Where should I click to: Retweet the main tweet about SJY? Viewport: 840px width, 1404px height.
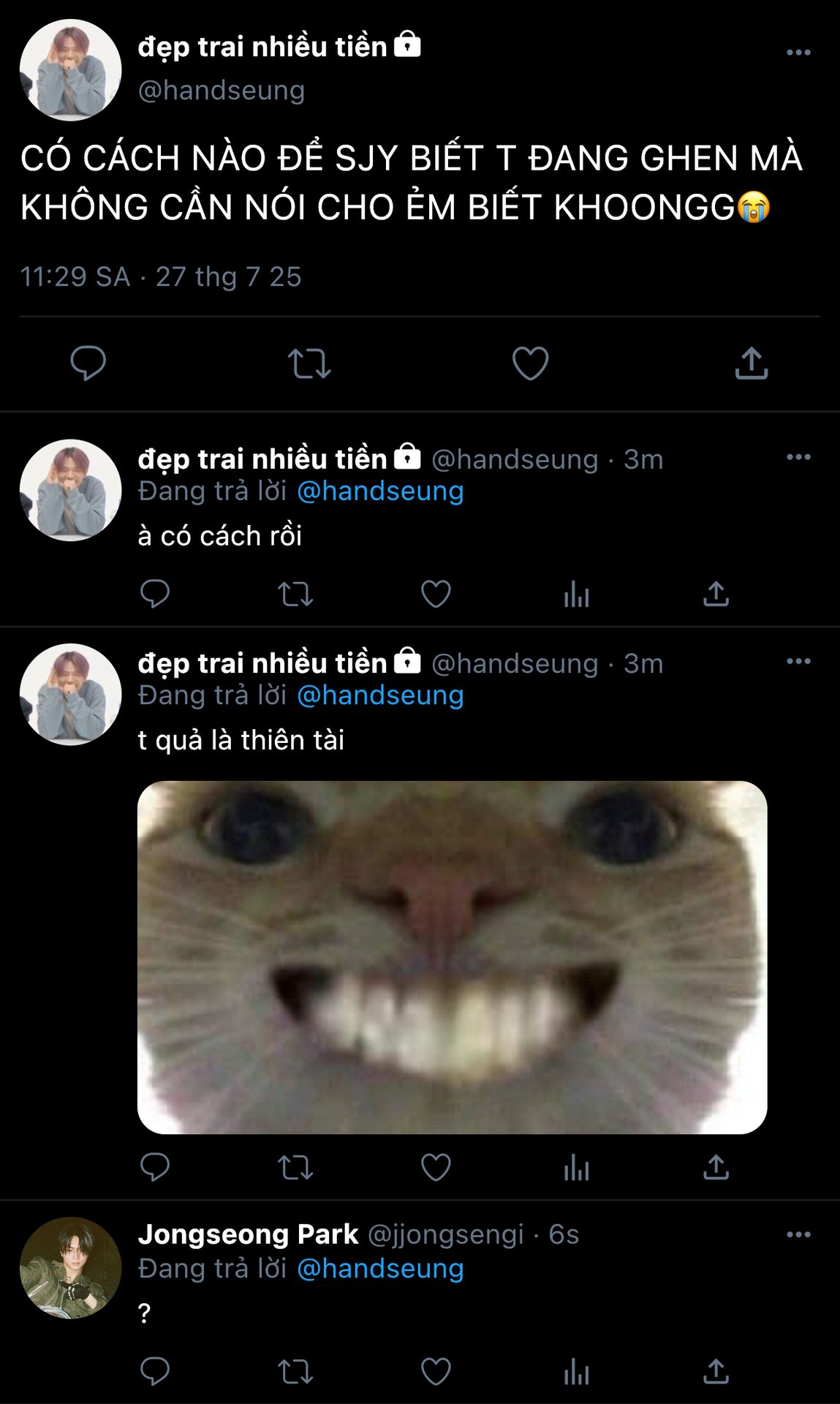(x=309, y=363)
